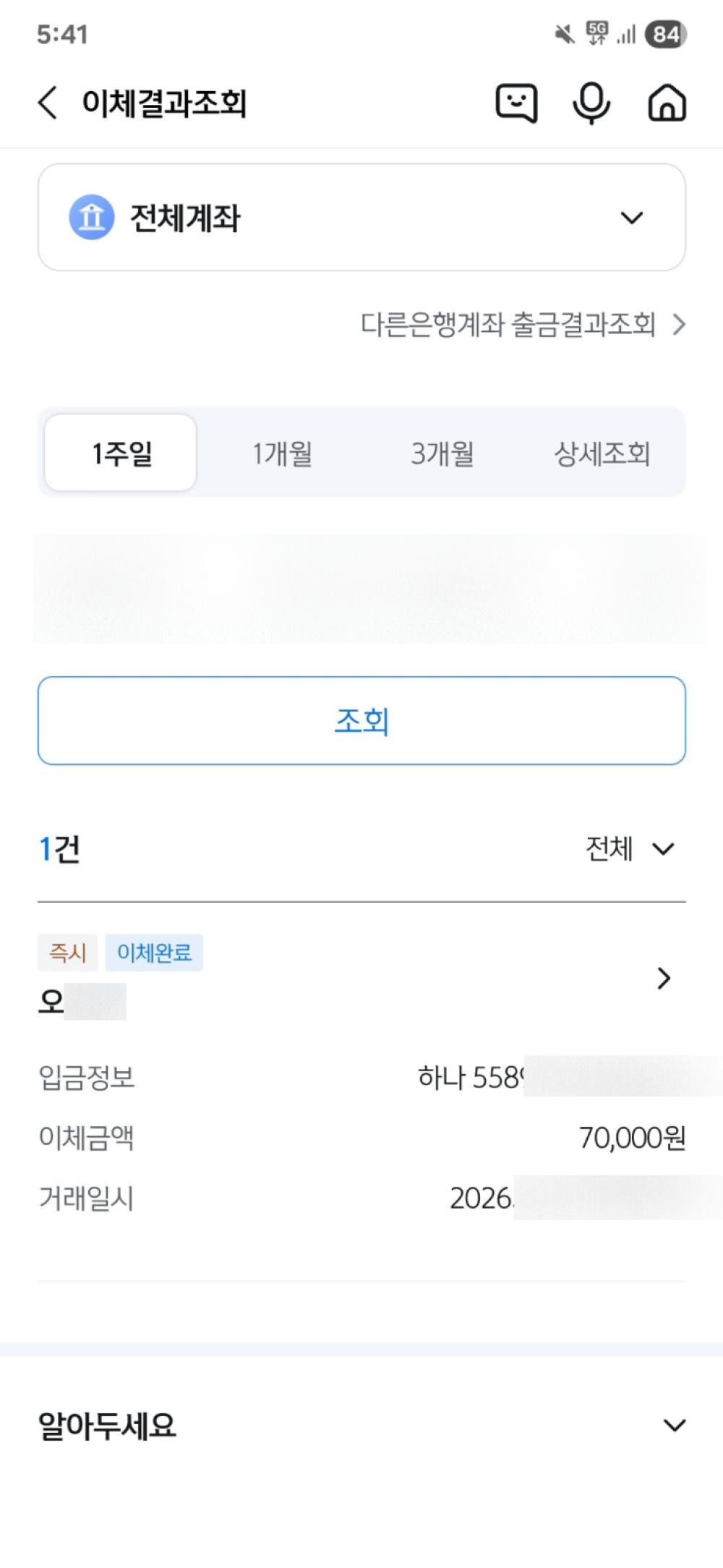
Task: Choose the 상세조회 period option
Action: click(x=602, y=453)
